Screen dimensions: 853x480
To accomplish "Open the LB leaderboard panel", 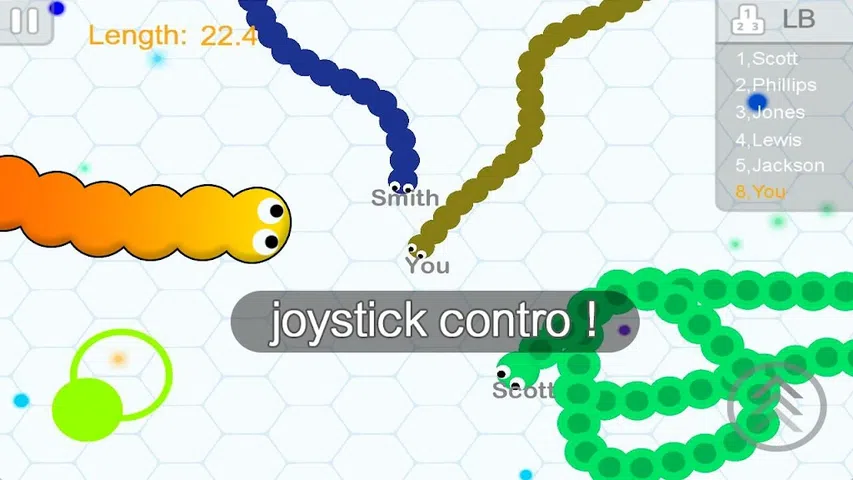I will point(784,19).
